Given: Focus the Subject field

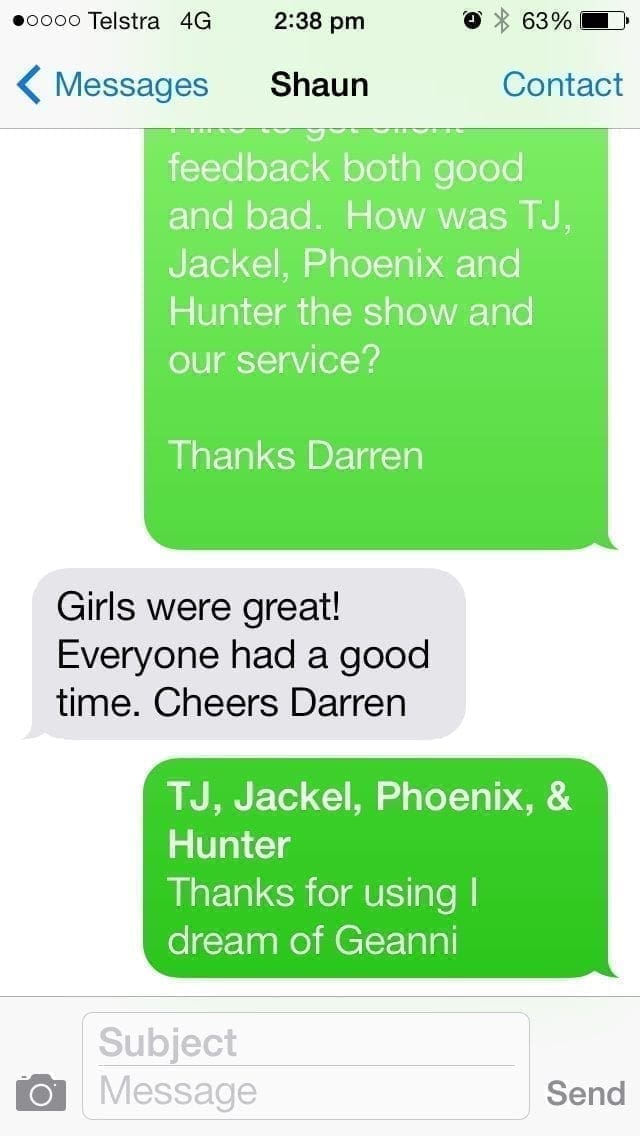Looking at the screenshot, I should click(x=306, y=1041).
